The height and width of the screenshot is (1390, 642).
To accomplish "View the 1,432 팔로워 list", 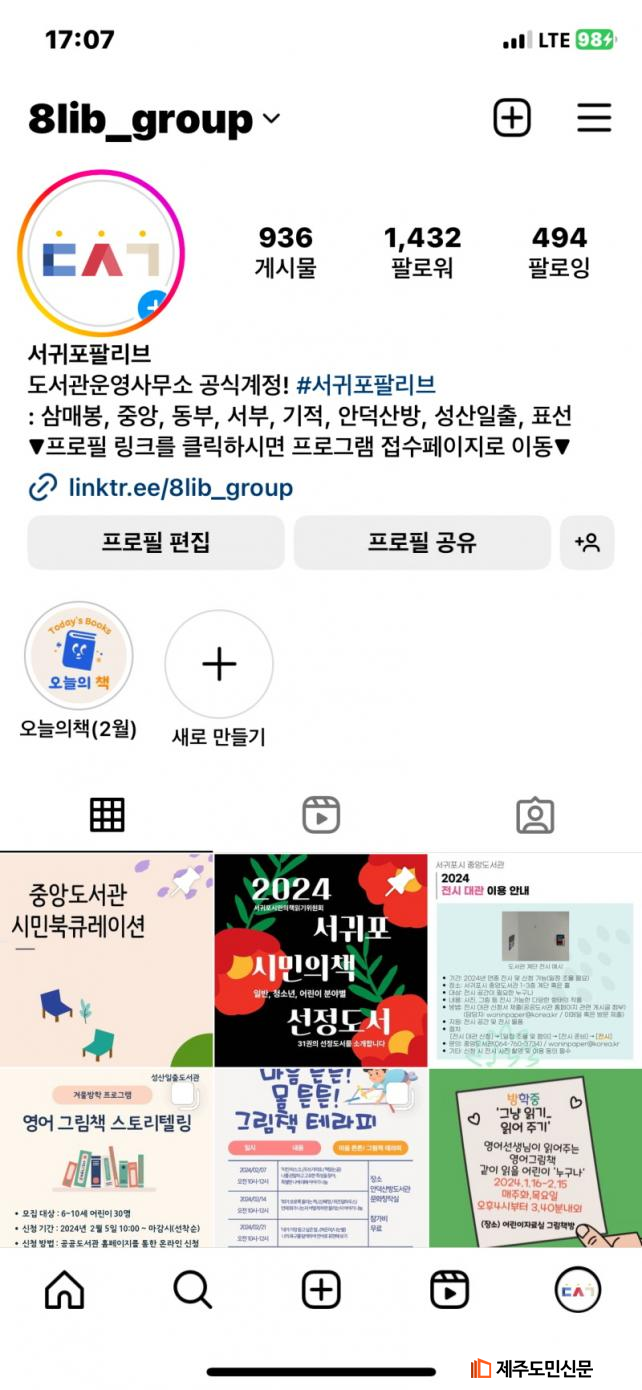I will [x=422, y=250].
